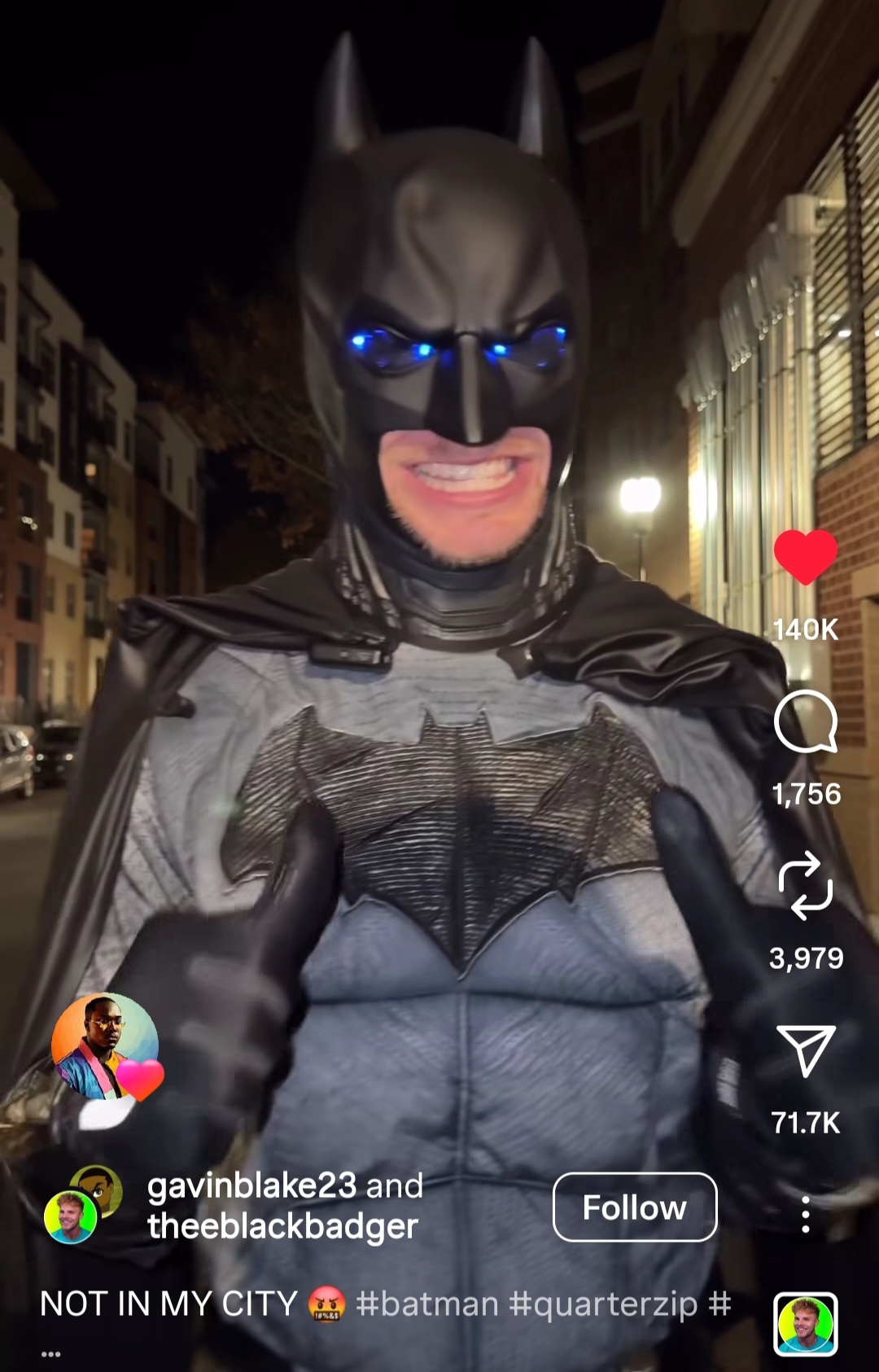Viewport: 879px width, 1372px height.
Task: Tap the friend avatar bubble with the heart
Action: pos(106,1047)
